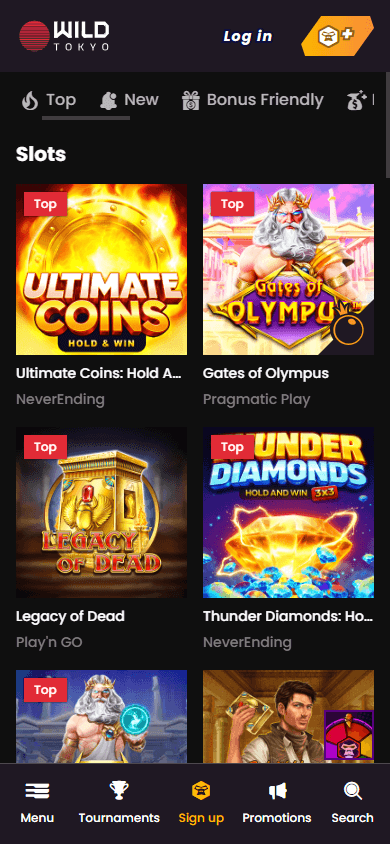Switch to the Bonus Friendly tab
The height and width of the screenshot is (844, 390).
tap(253, 100)
